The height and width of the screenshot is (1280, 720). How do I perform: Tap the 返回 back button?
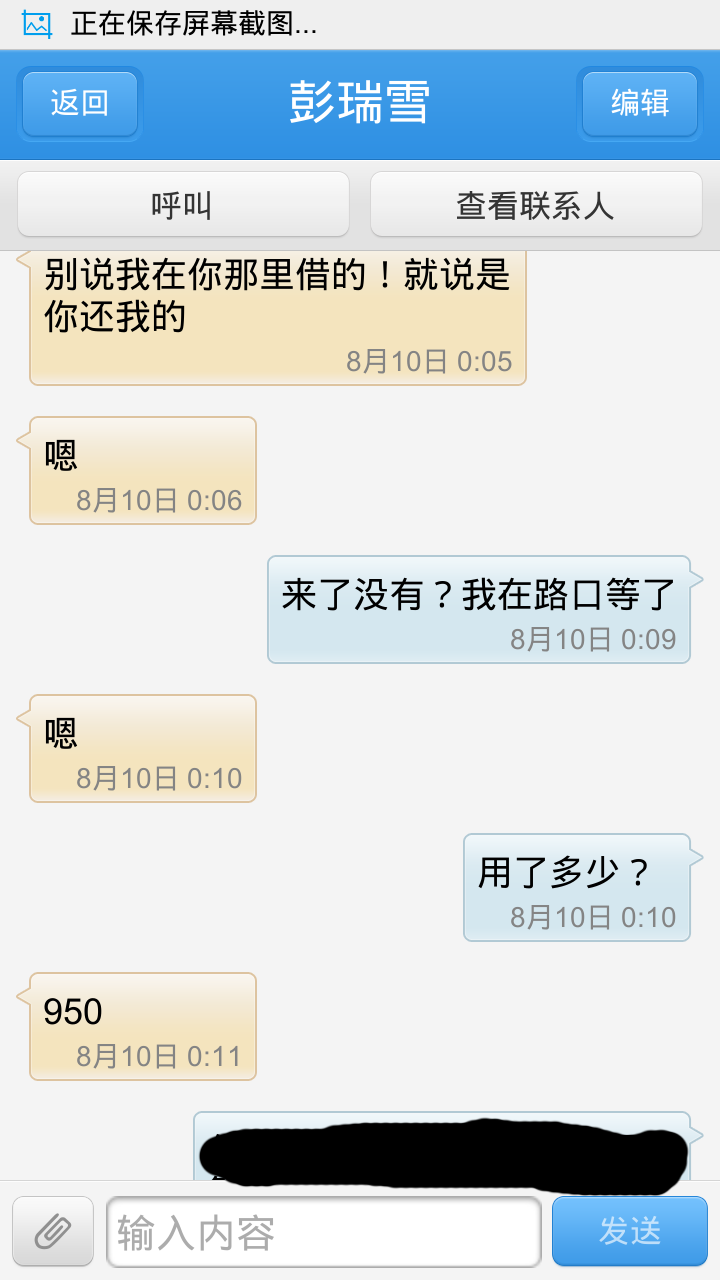click(80, 103)
